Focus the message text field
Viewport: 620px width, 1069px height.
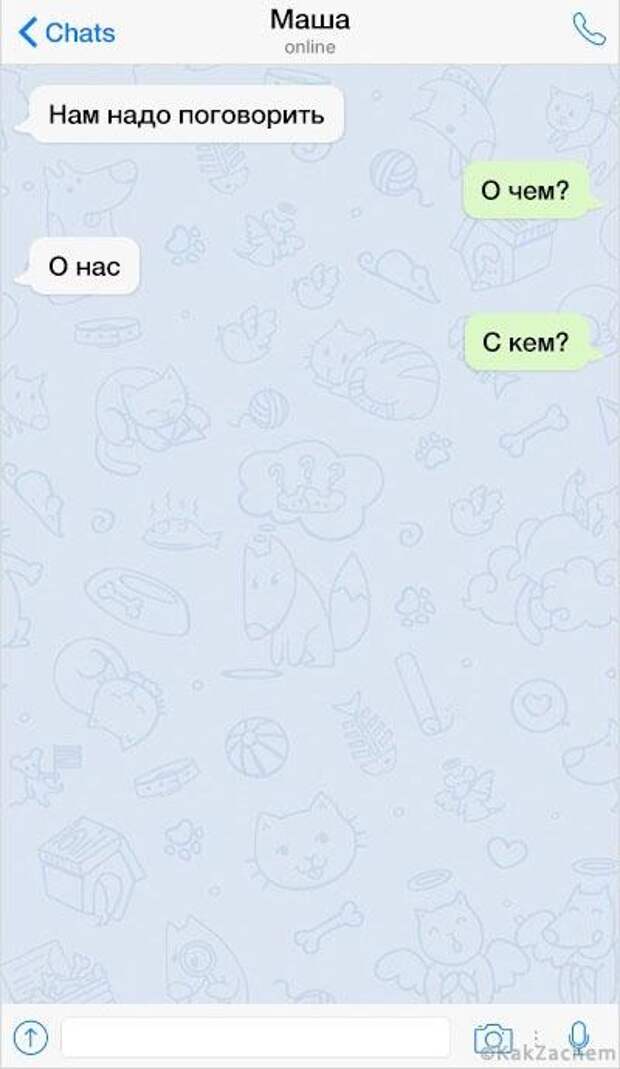point(255,1037)
